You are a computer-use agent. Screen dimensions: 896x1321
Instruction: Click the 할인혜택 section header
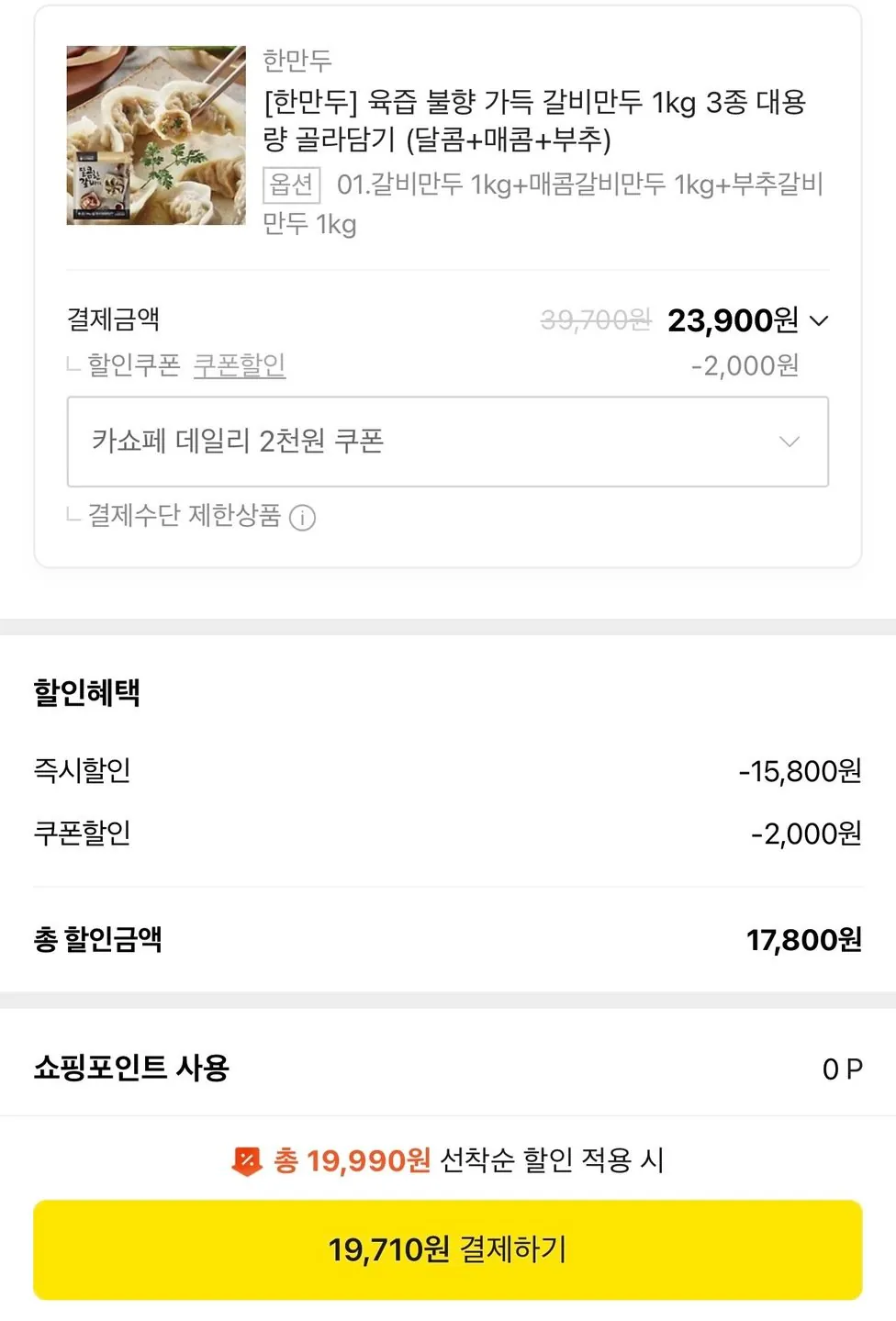point(86,694)
